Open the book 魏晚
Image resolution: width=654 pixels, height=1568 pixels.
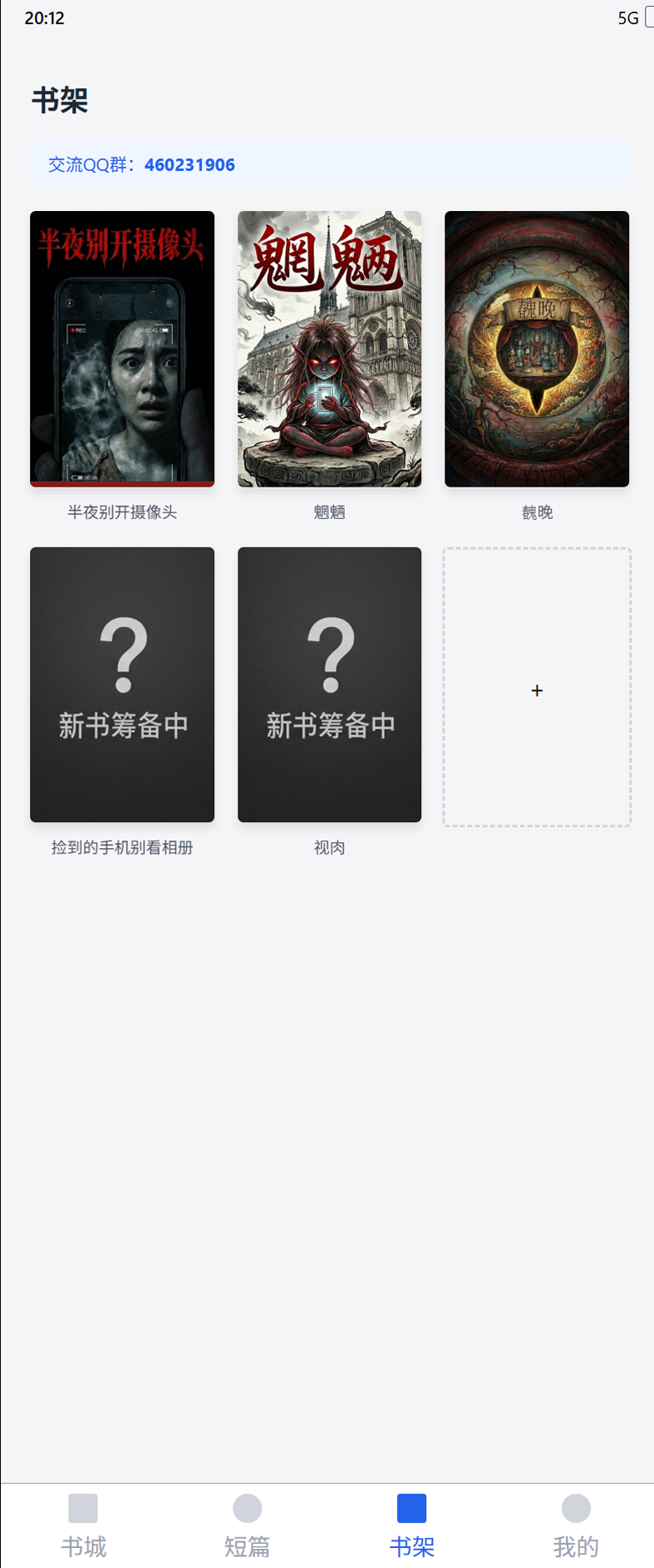point(537,349)
